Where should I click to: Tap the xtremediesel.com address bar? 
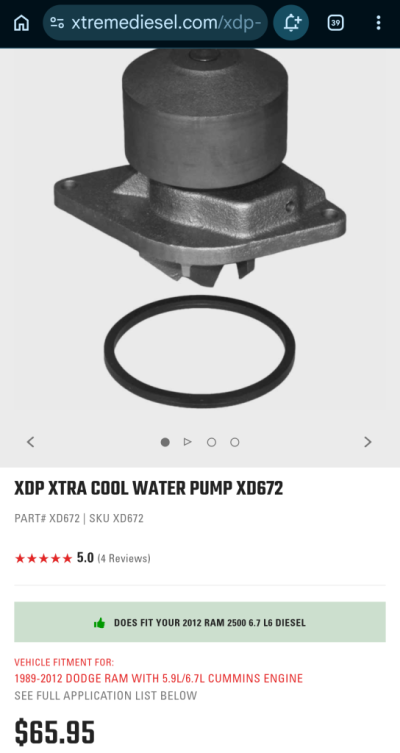(x=155, y=23)
